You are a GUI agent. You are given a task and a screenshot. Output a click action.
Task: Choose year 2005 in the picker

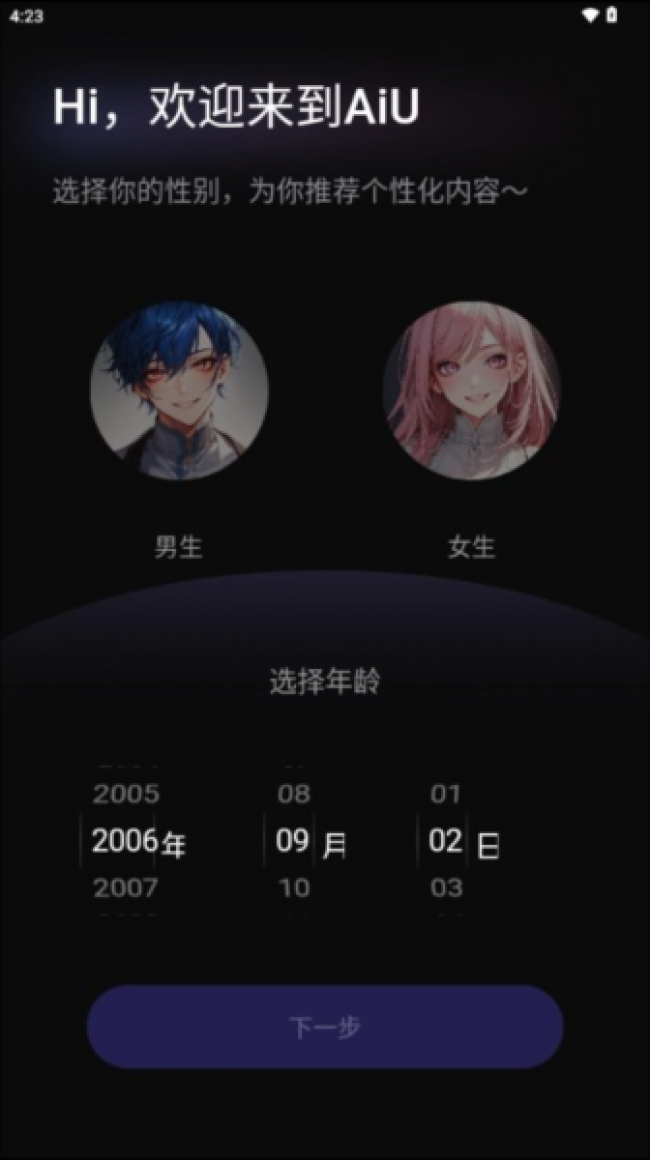point(126,794)
